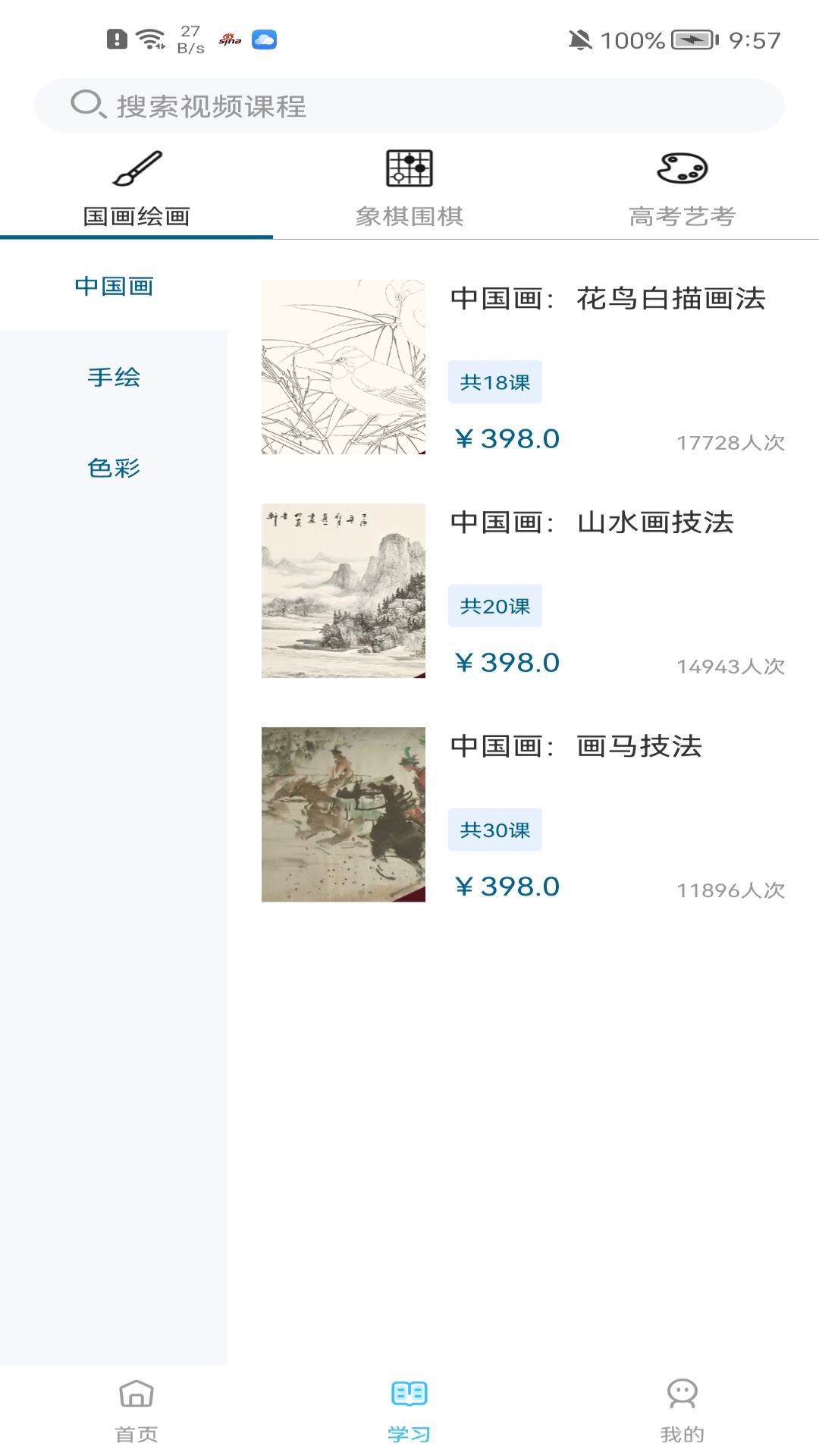The width and height of the screenshot is (819, 1456).
Task: Switch to the 我的 tab
Action: [682, 1409]
